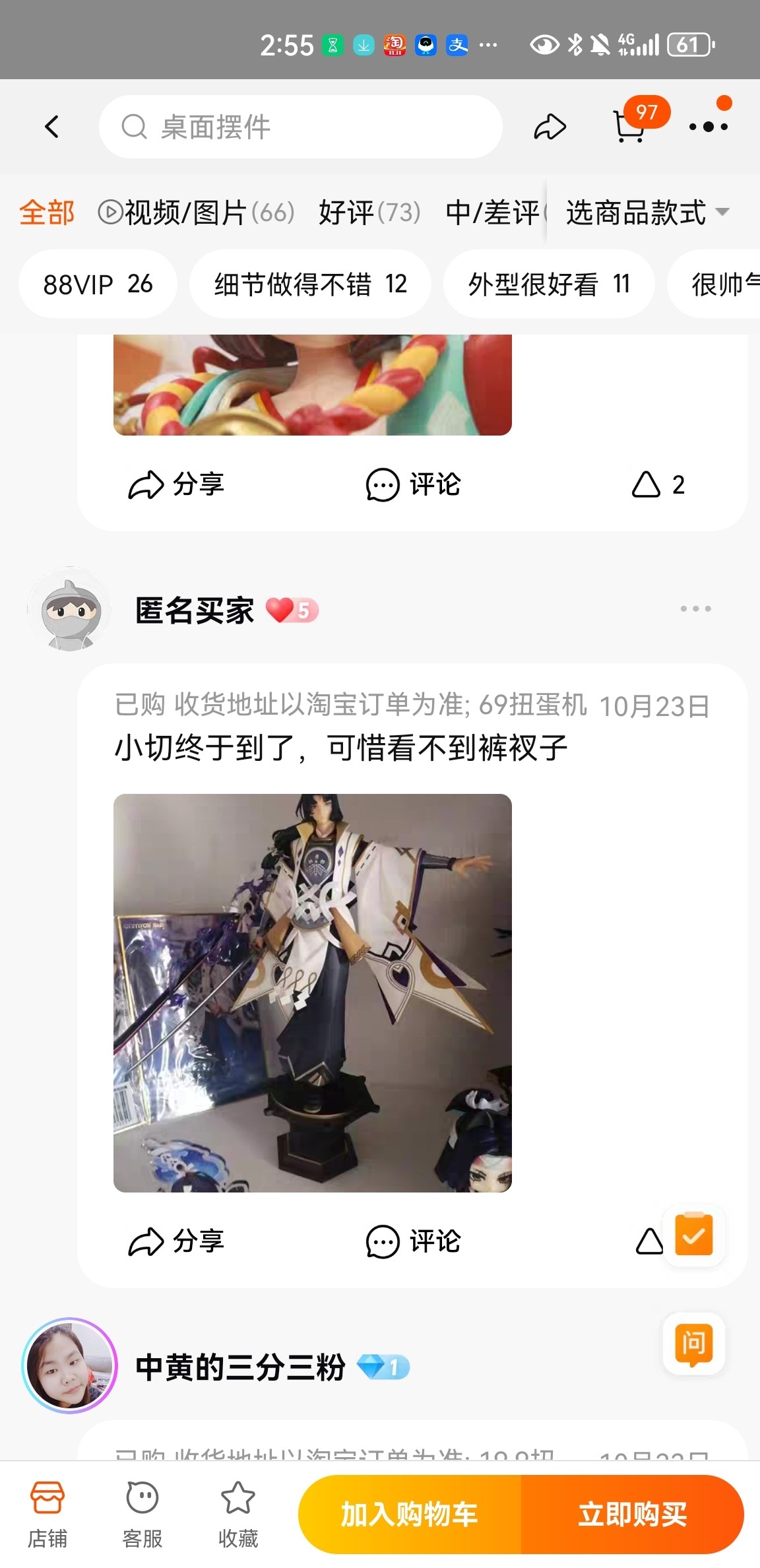Tap 加入购物车 to add to cart

point(409,1514)
